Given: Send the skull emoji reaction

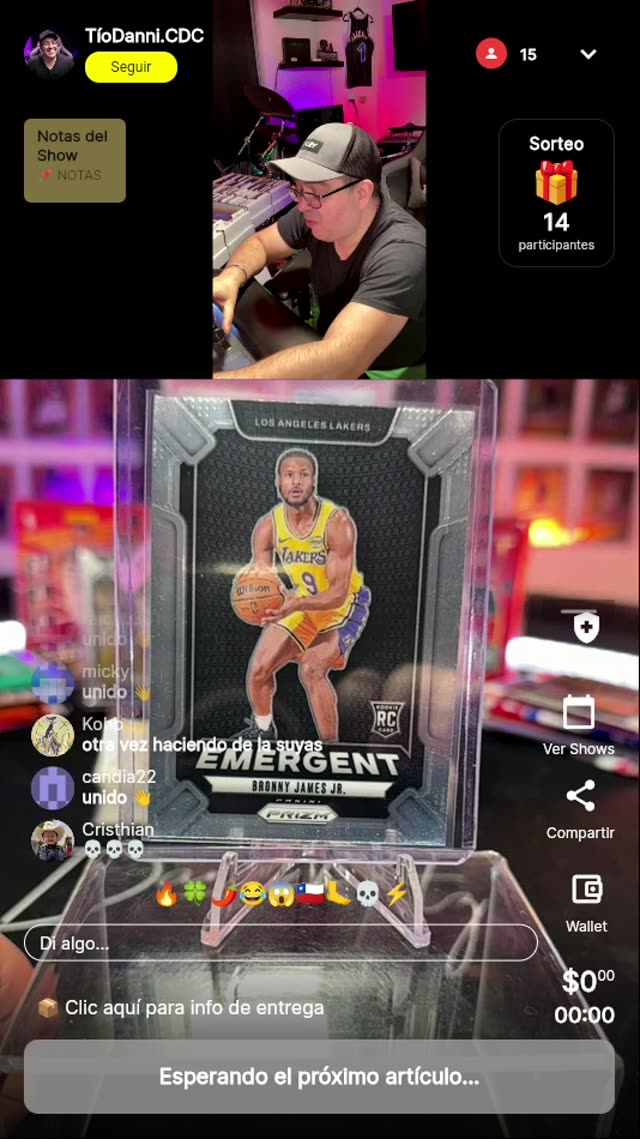Looking at the screenshot, I should pos(368,895).
